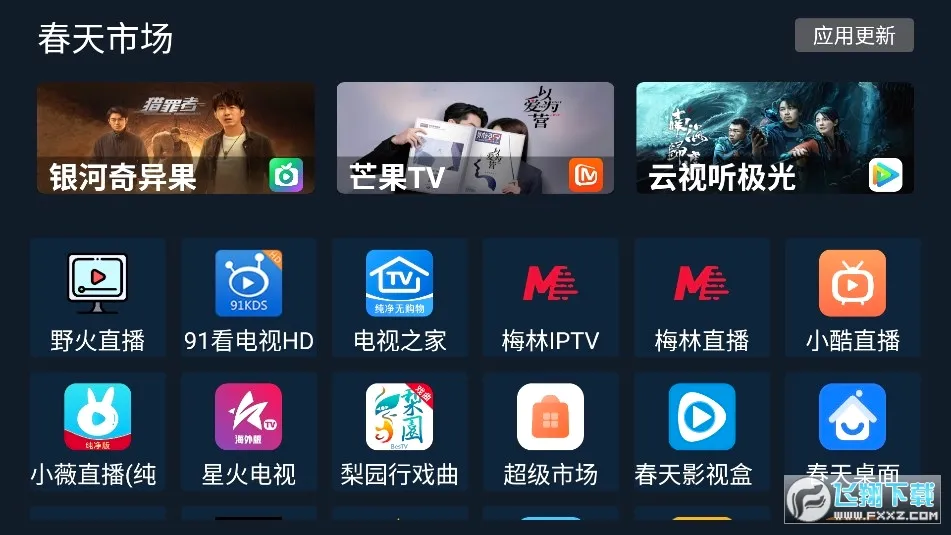Open the 超级市场 app
The height and width of the screenshot is (535, 951).
tap(551, 432)
